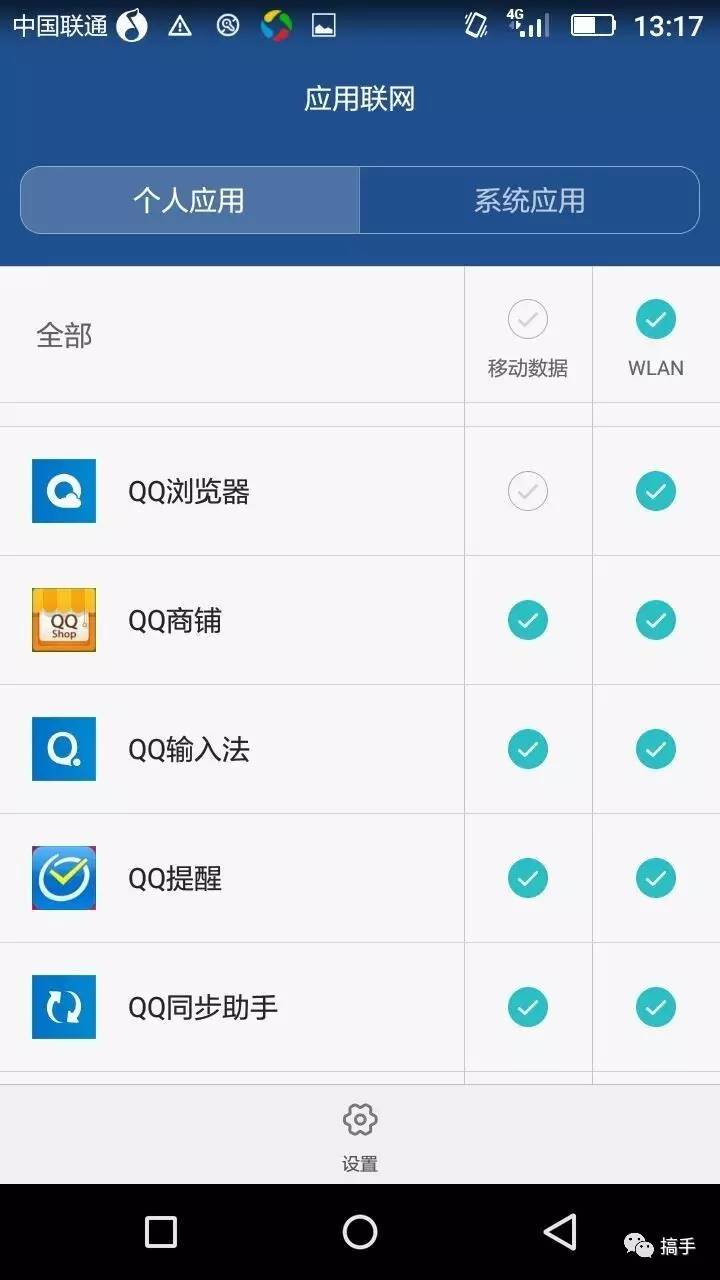The width and height of the screenshot is (720, 1280).
Task: Tap the QQ提醒 clock icon
Action: point(63,878)
